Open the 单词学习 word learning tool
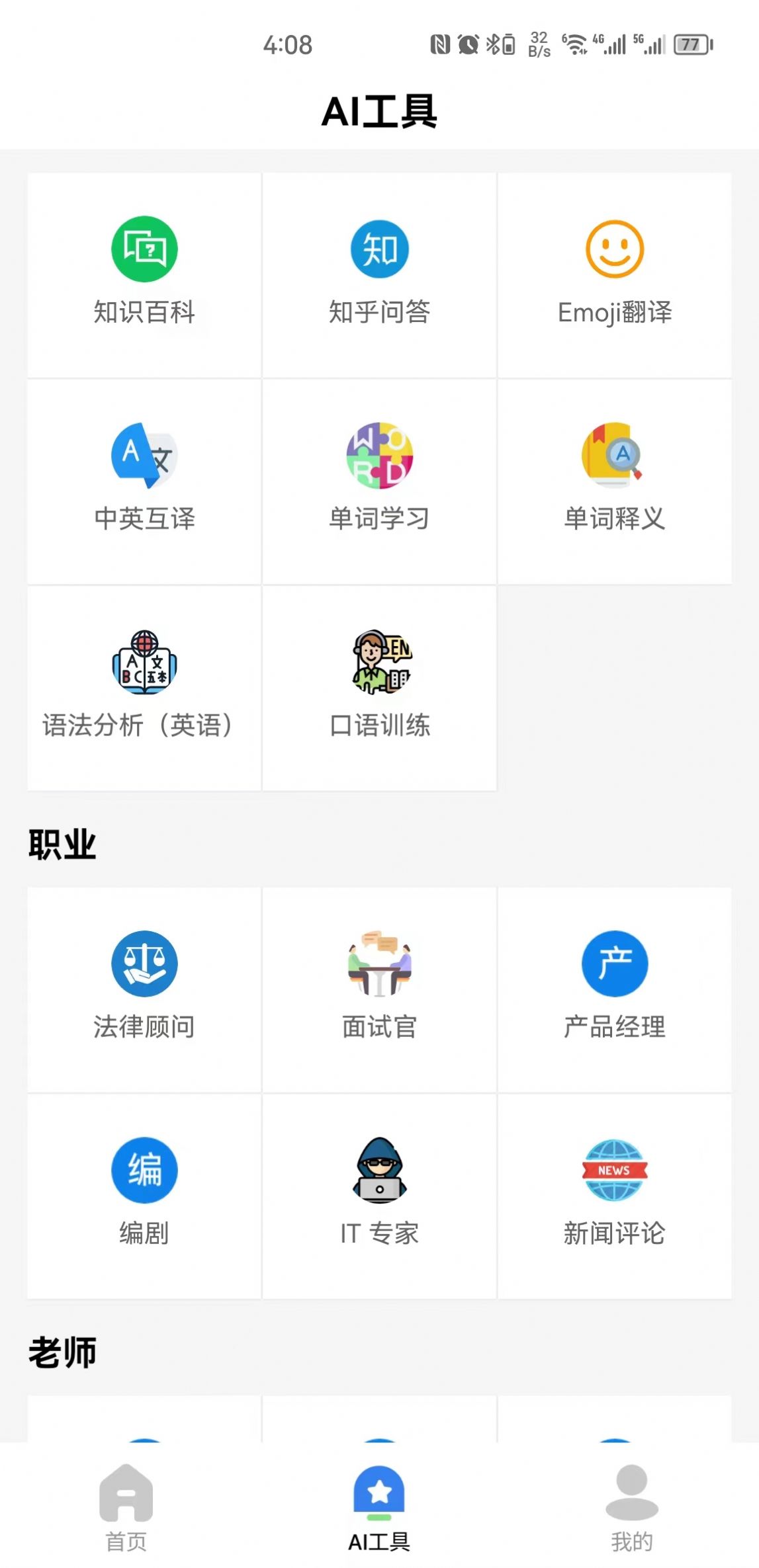This screenshot has height=1568, width=759. pyautogui.click(x=379, y=477)
